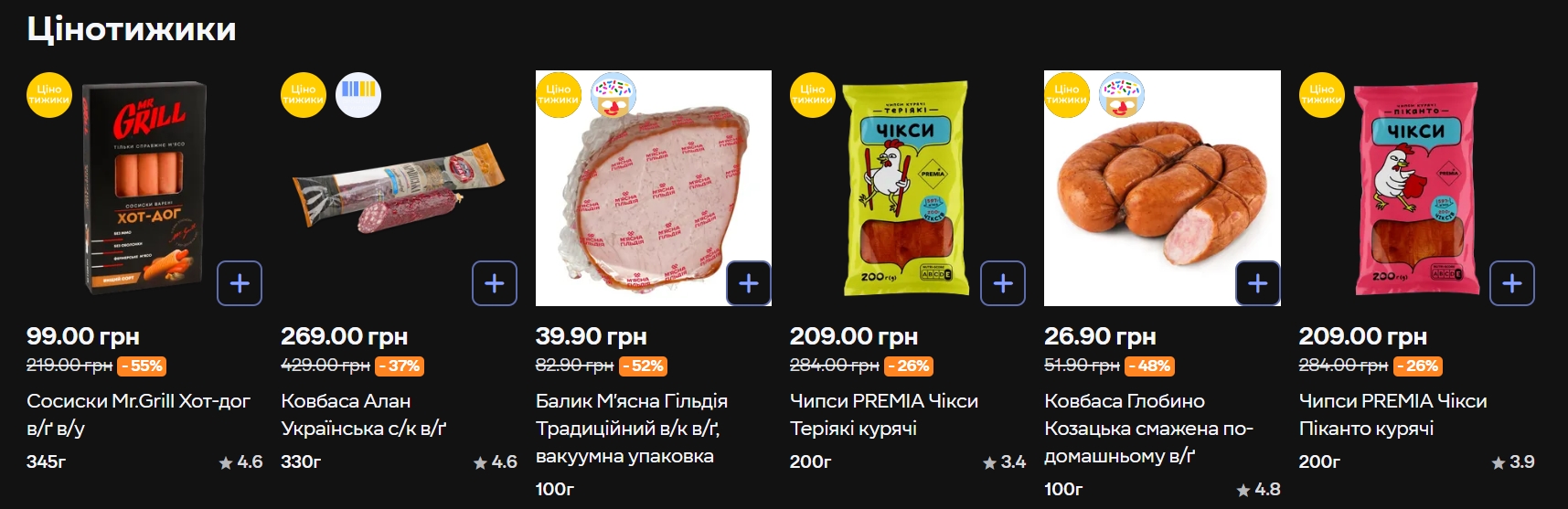The image size is (1568, 509).
Task: Add Балик М'ясна Гільдія to cart
Action: (749, 283)
